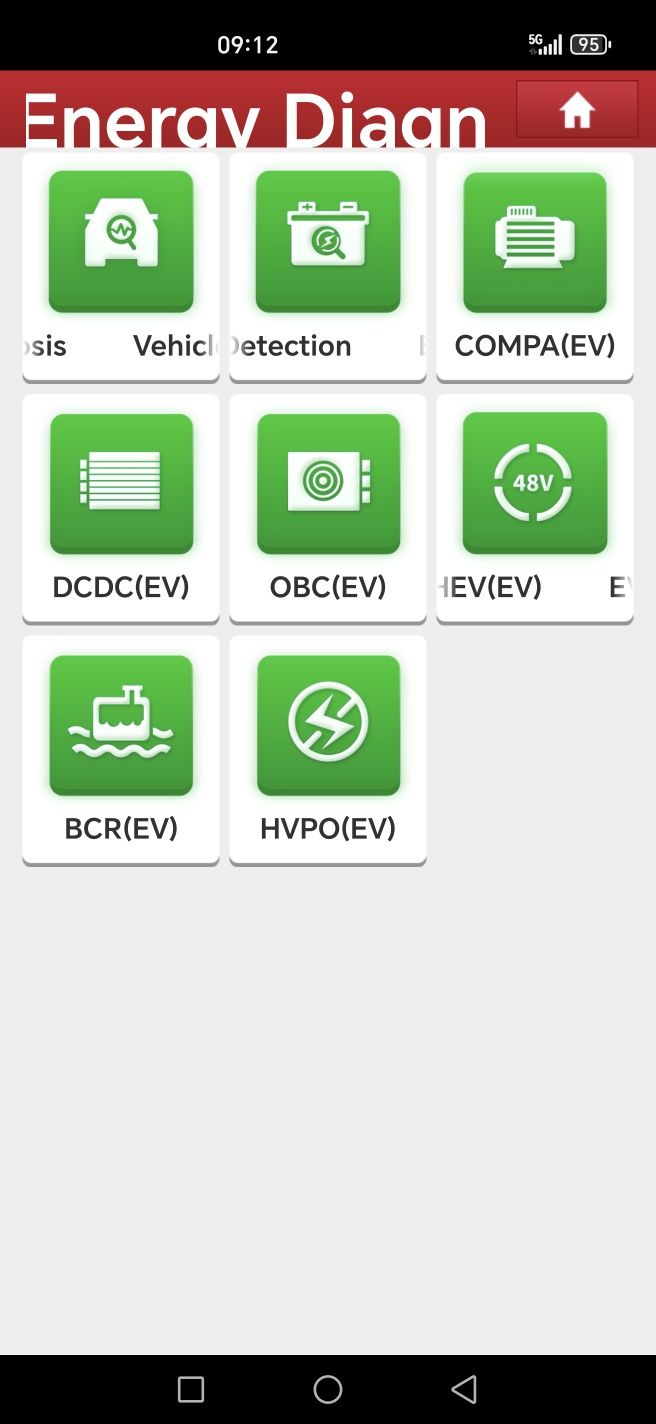Tap the home button in the header

(x=577, y=110)
